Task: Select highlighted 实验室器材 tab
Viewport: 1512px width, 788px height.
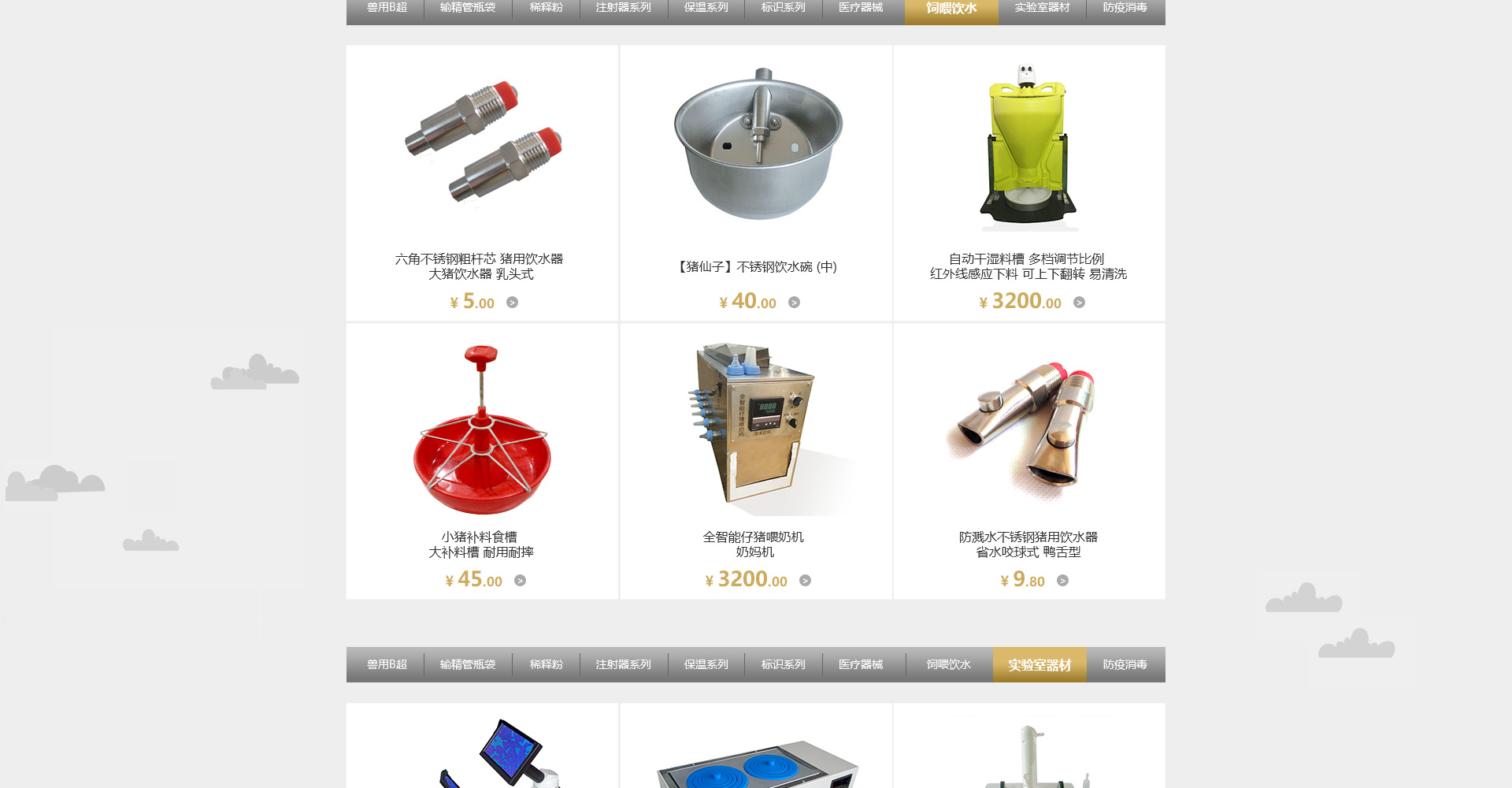Action: coord(1039,664)
